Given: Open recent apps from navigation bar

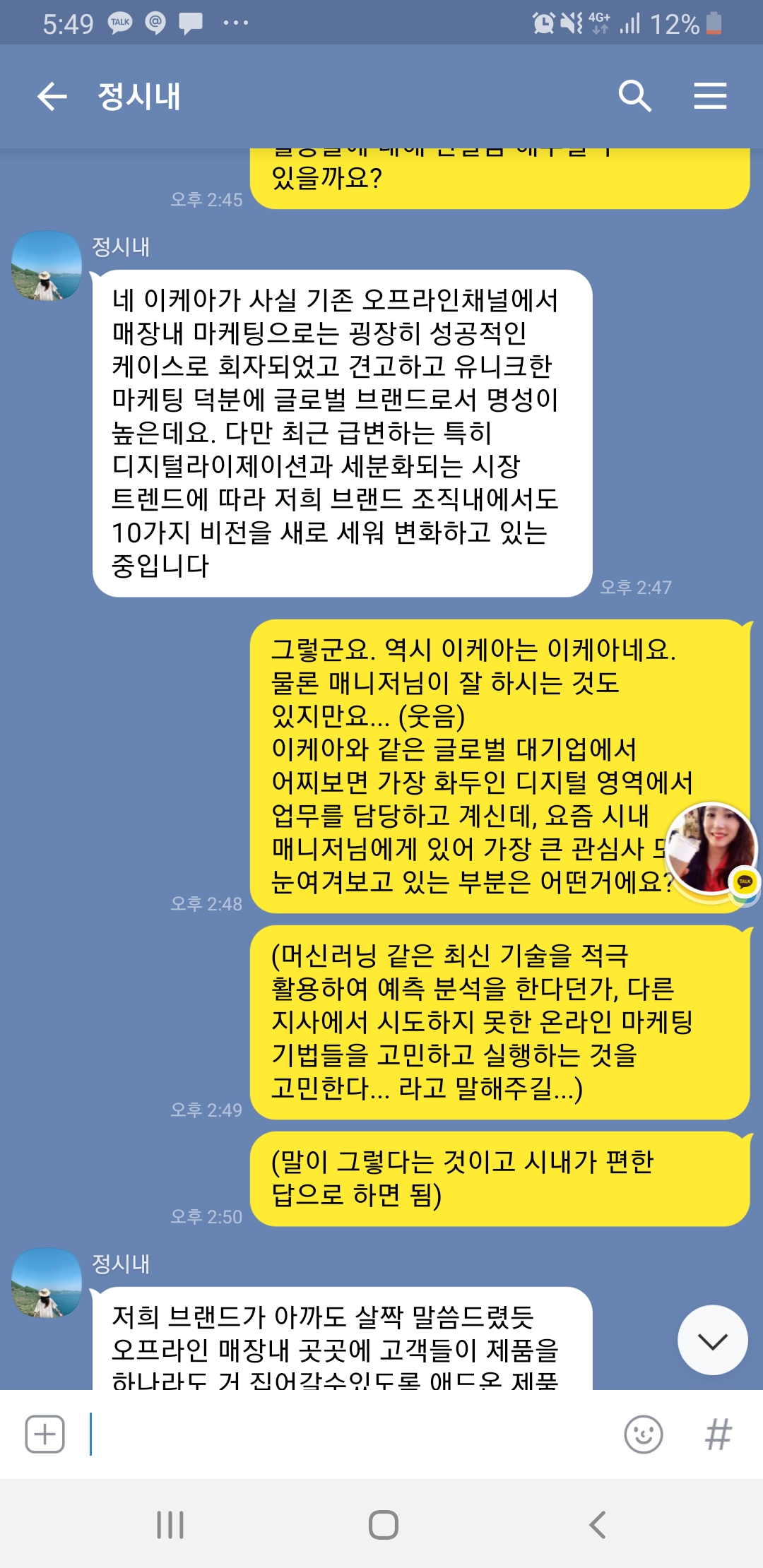Looking at the screenshot, I should tap(170, 1524).
